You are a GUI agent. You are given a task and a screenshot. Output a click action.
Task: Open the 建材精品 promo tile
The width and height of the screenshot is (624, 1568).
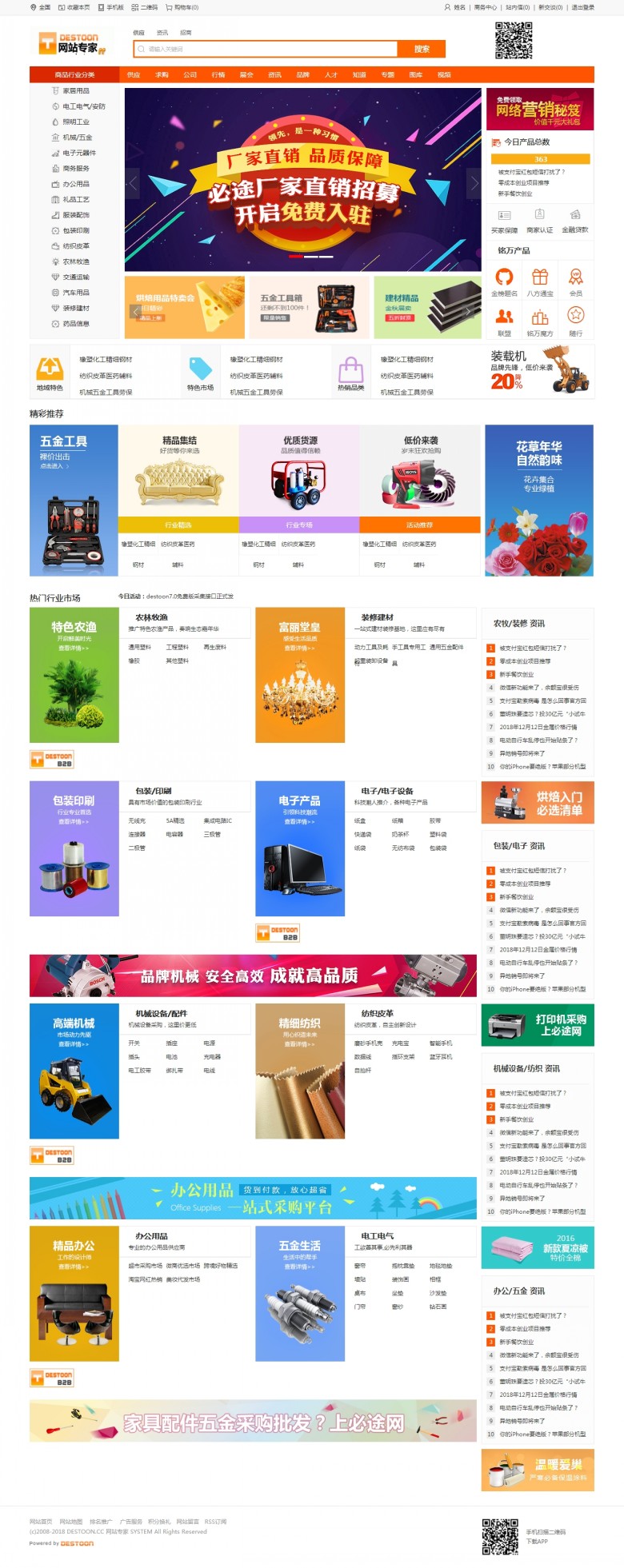(x=427, y=308)
